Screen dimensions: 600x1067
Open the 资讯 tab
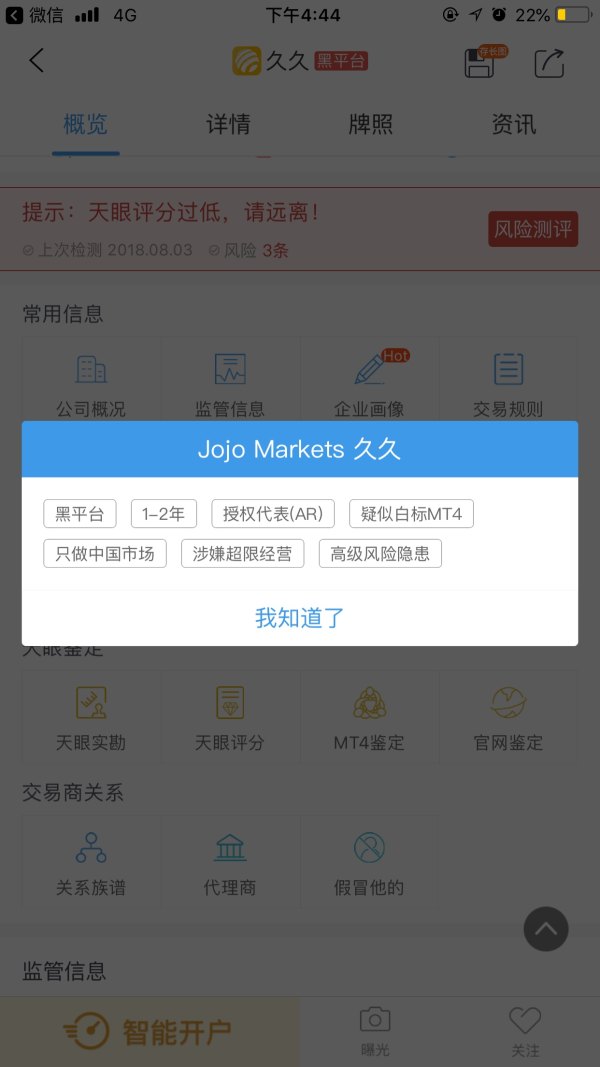(x=514, y=124)
